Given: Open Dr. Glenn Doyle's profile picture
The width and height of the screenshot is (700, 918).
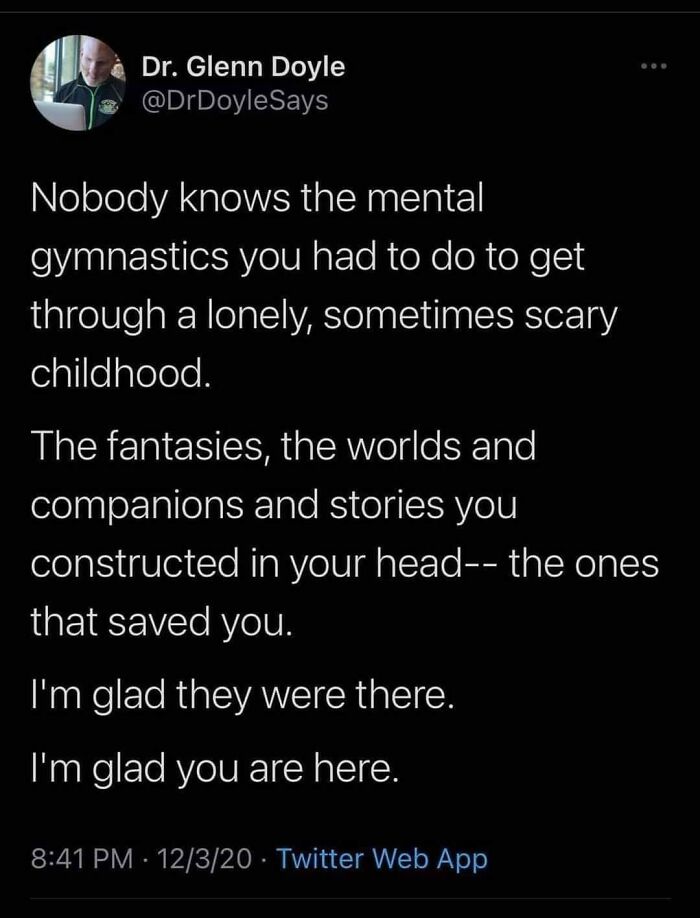Looking at the screenshot, I should pyautogui.click(x=77, y=84).
